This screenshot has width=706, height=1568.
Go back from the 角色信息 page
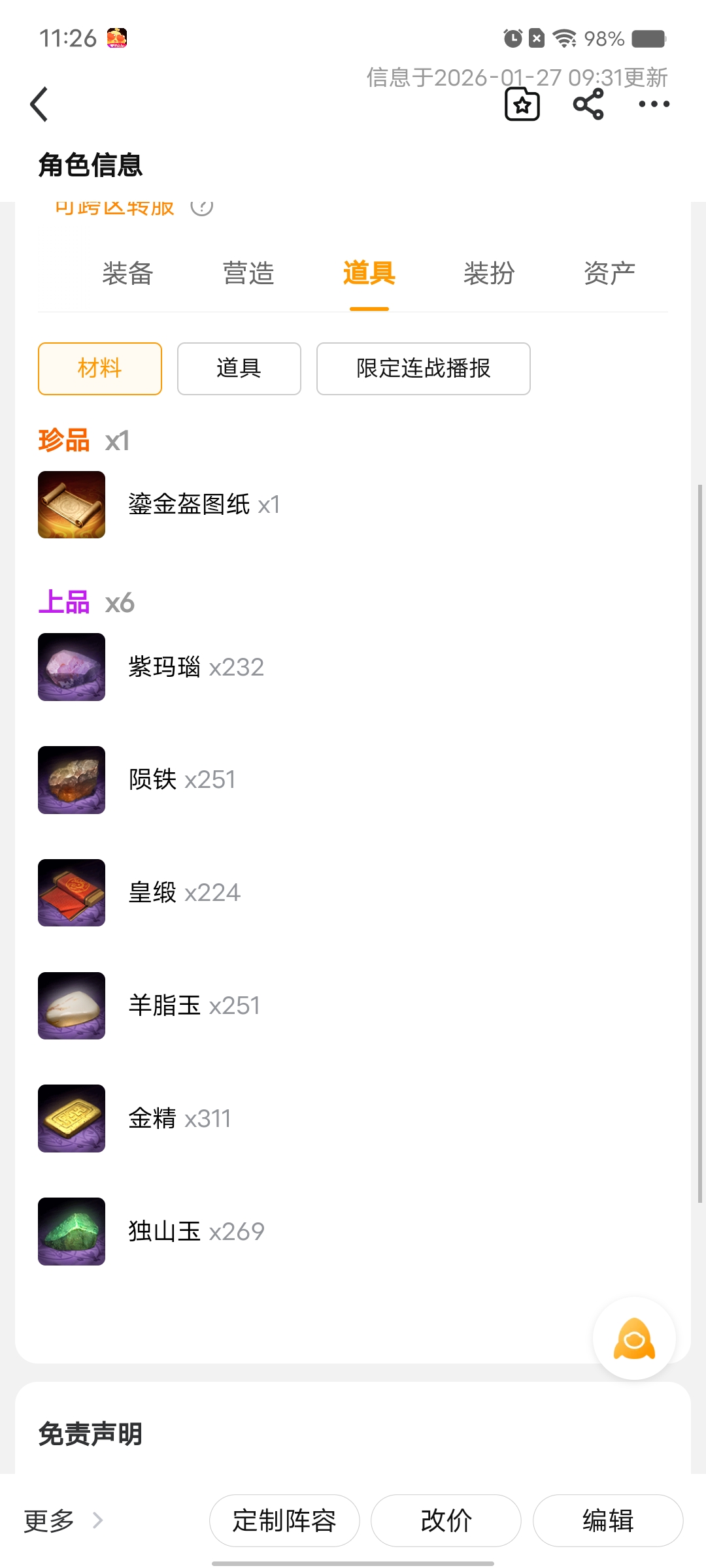pos(39,105)
